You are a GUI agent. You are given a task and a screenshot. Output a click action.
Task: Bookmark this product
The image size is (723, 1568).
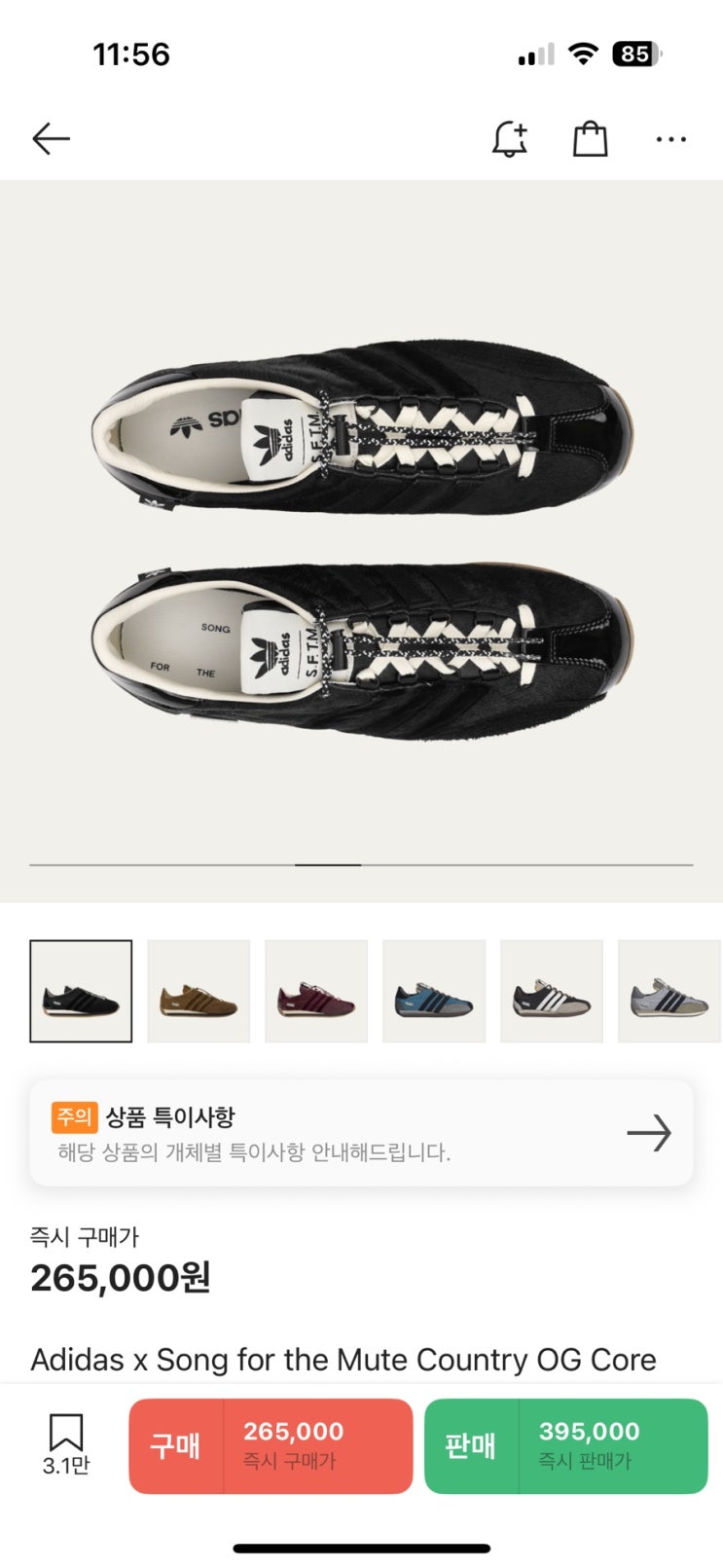(x=66, y=1442)
